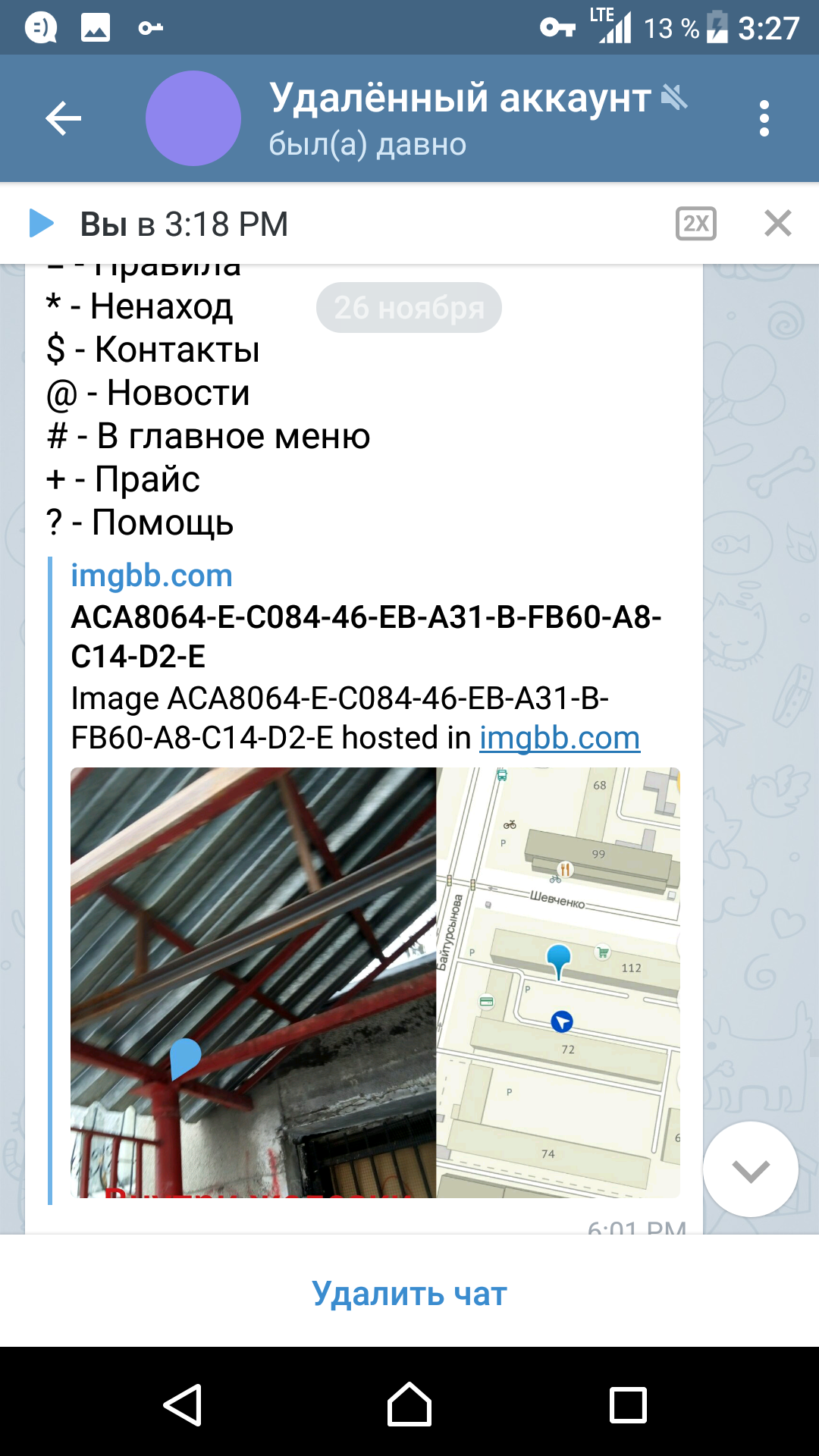Close the audio player bar

coord(778,224)
